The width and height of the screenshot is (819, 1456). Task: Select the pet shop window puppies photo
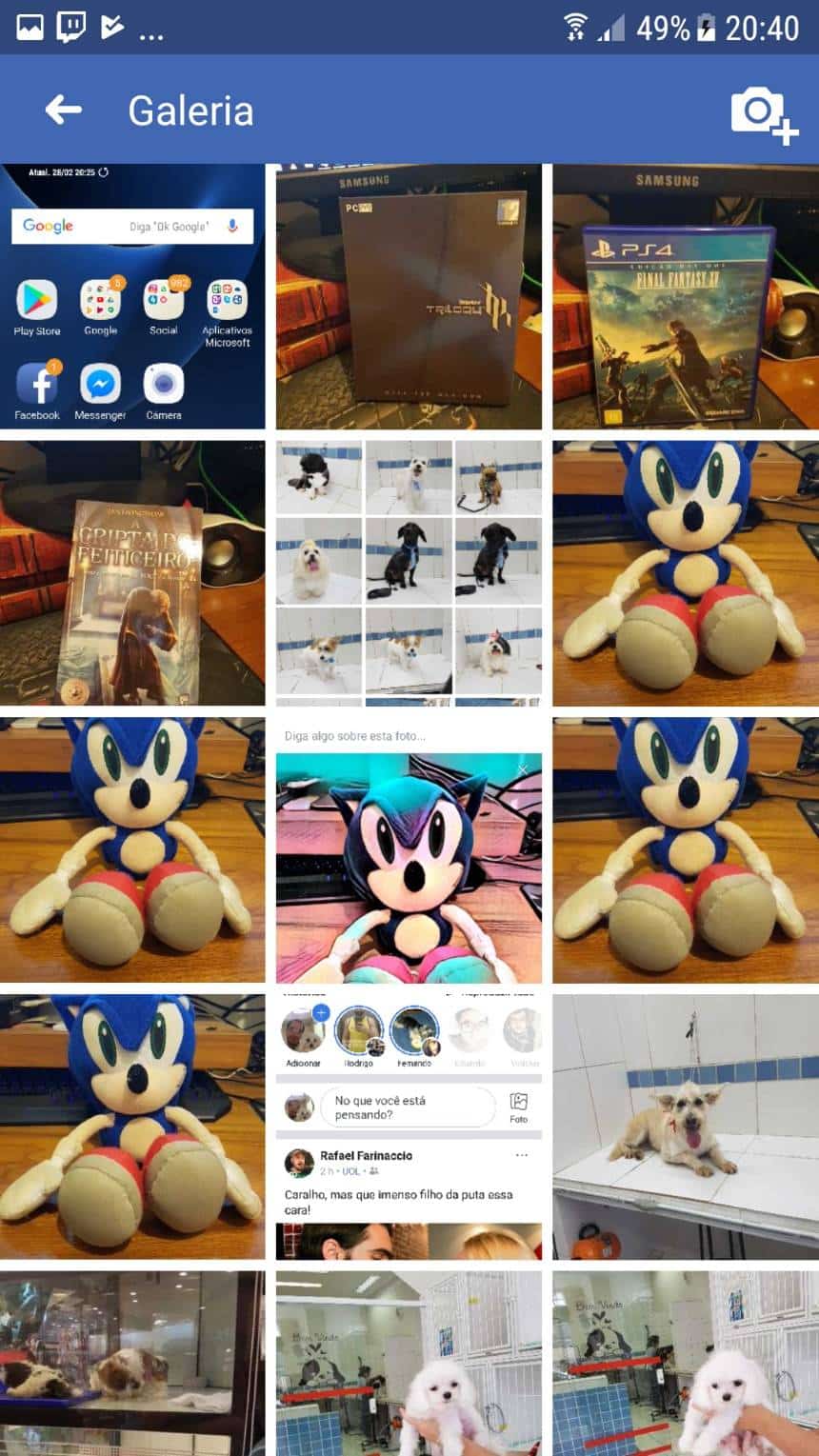click(132, 1362)
